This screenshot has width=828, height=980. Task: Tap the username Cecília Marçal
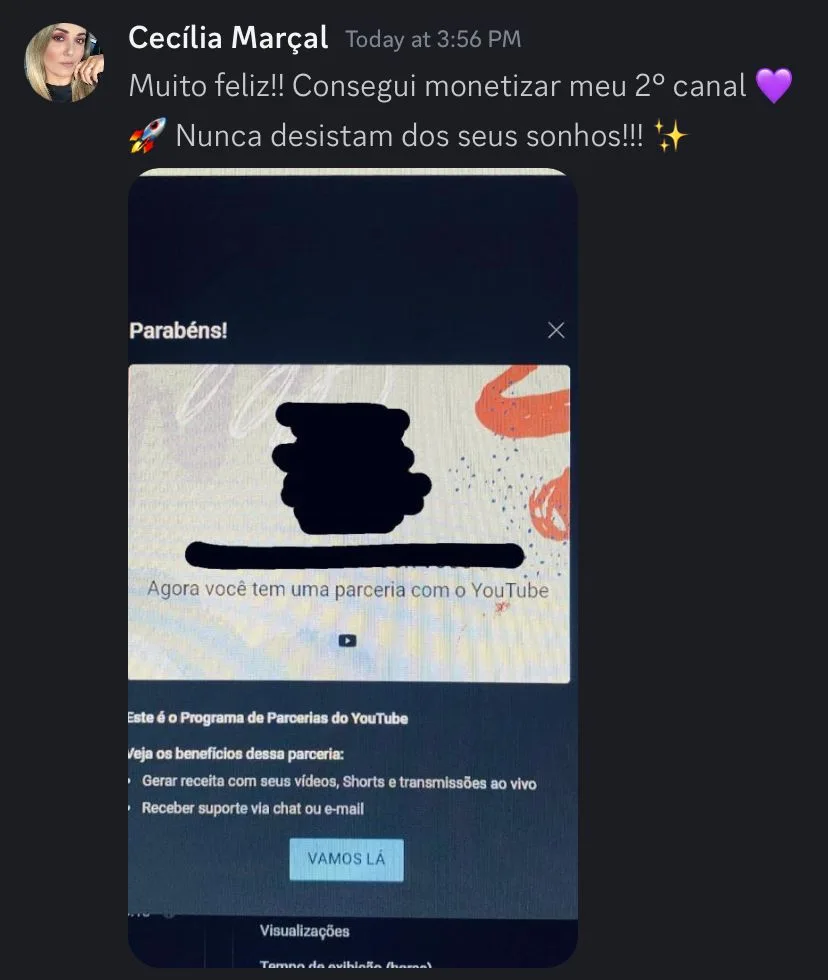pos(228,39)
